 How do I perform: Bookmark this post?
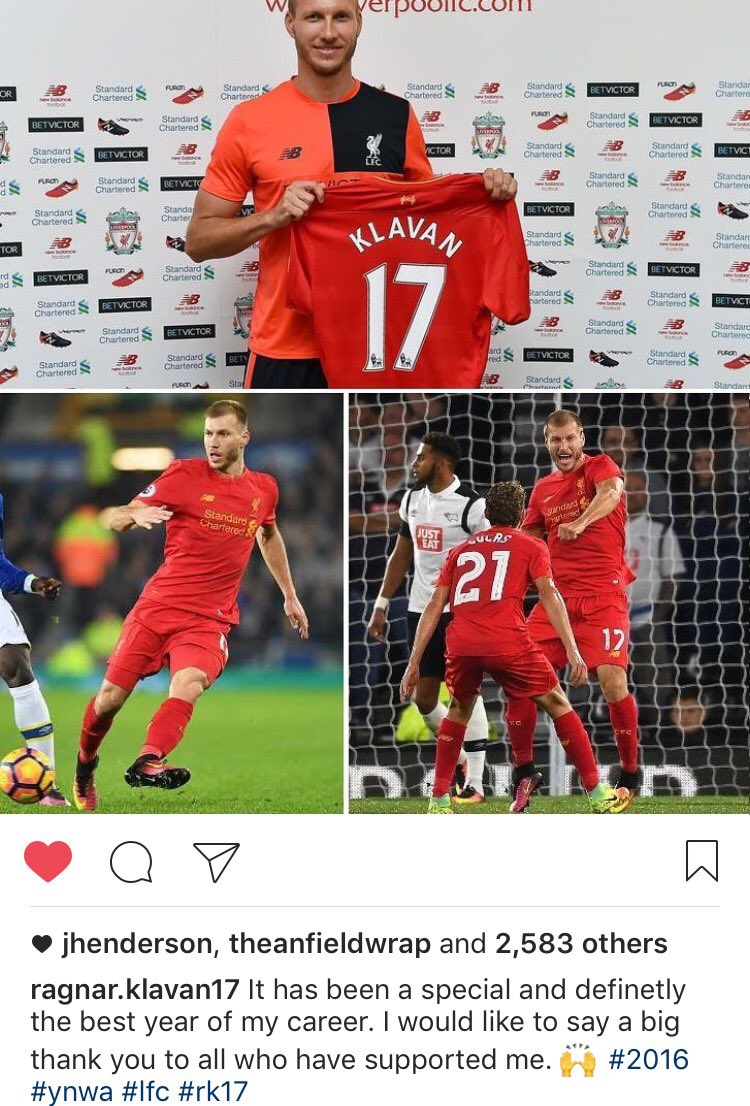point(702,861)
